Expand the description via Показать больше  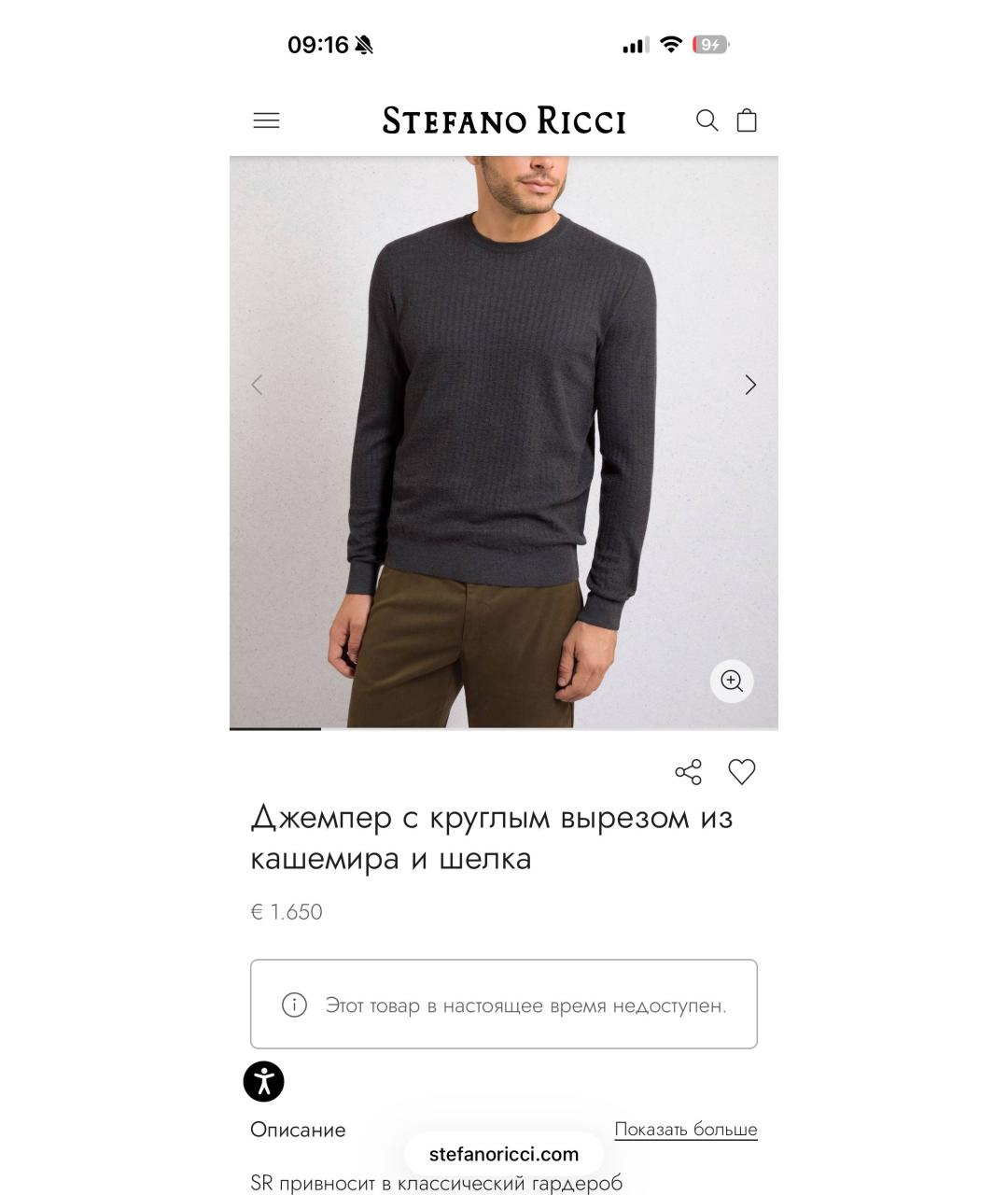point(685,1129)
